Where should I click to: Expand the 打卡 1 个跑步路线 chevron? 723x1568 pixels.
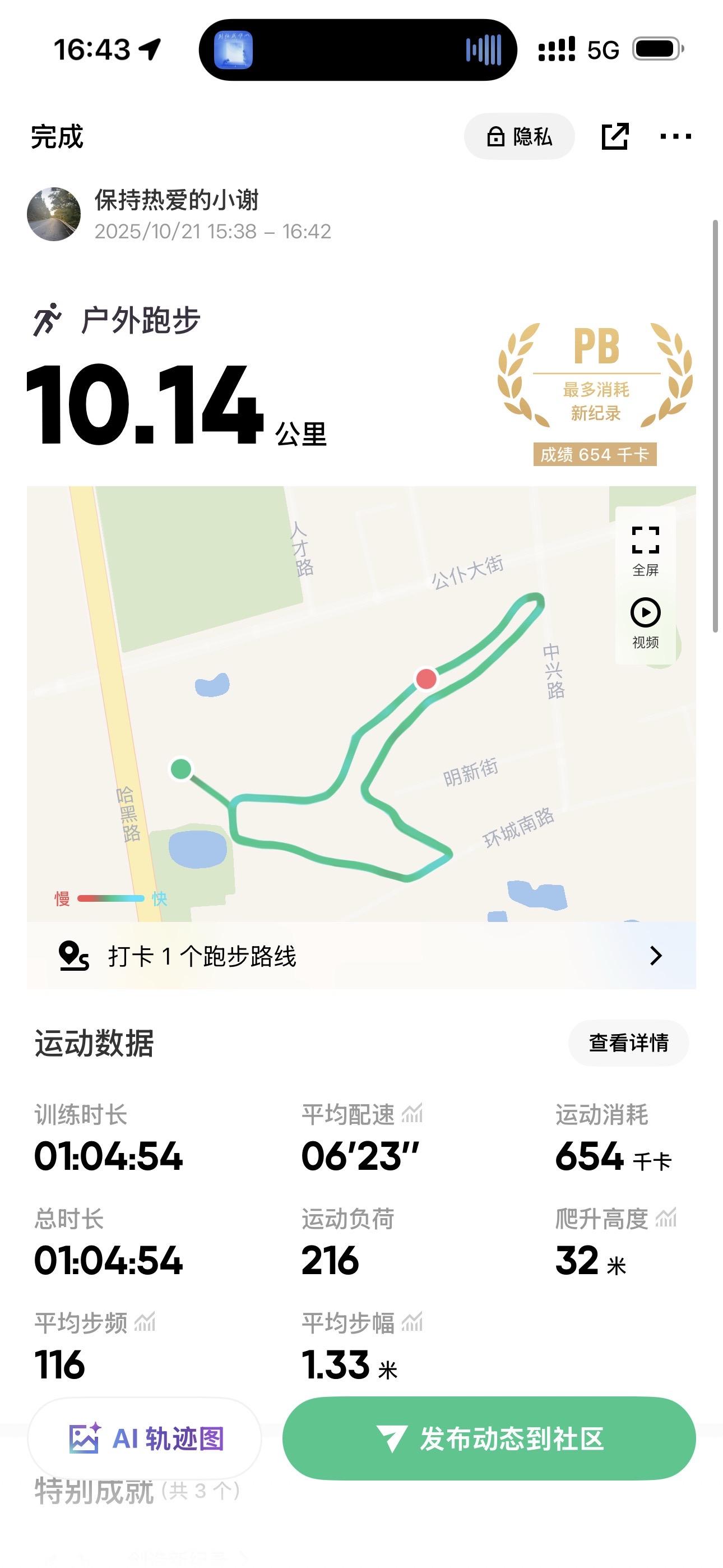coord(655,956)
